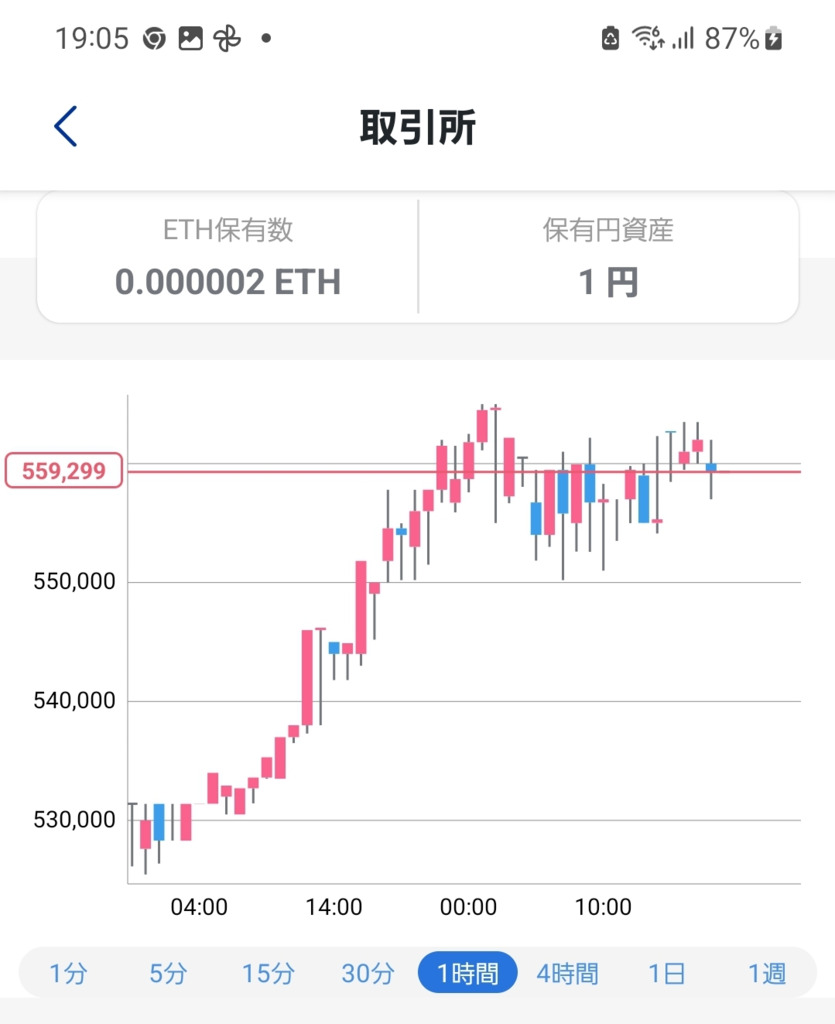Change chart to 15分 candles
This screenshot has height=1024, width=835.
268,972
